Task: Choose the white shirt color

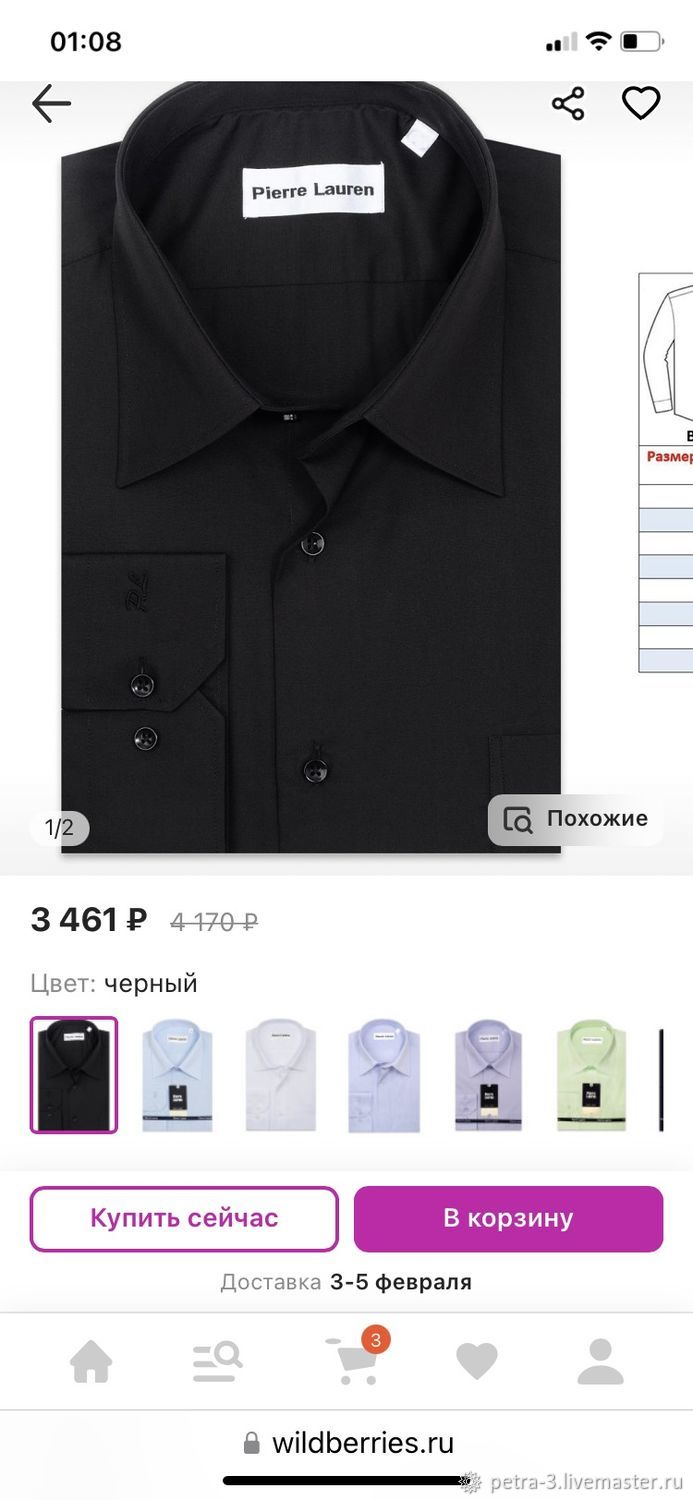Action: (x=281, y=1075)
